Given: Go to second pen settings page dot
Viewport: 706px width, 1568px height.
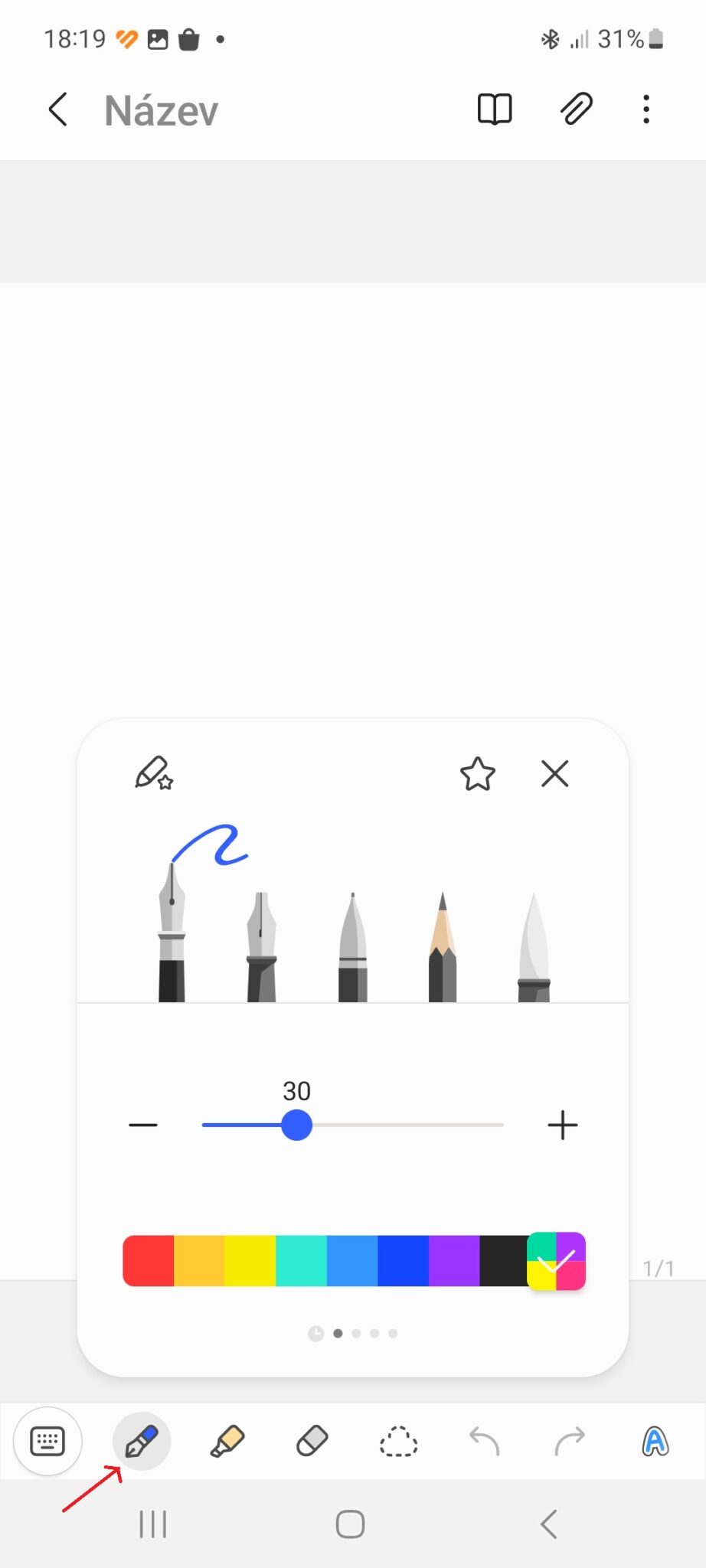Looking at the screenshot, I should pos(357,1333).
